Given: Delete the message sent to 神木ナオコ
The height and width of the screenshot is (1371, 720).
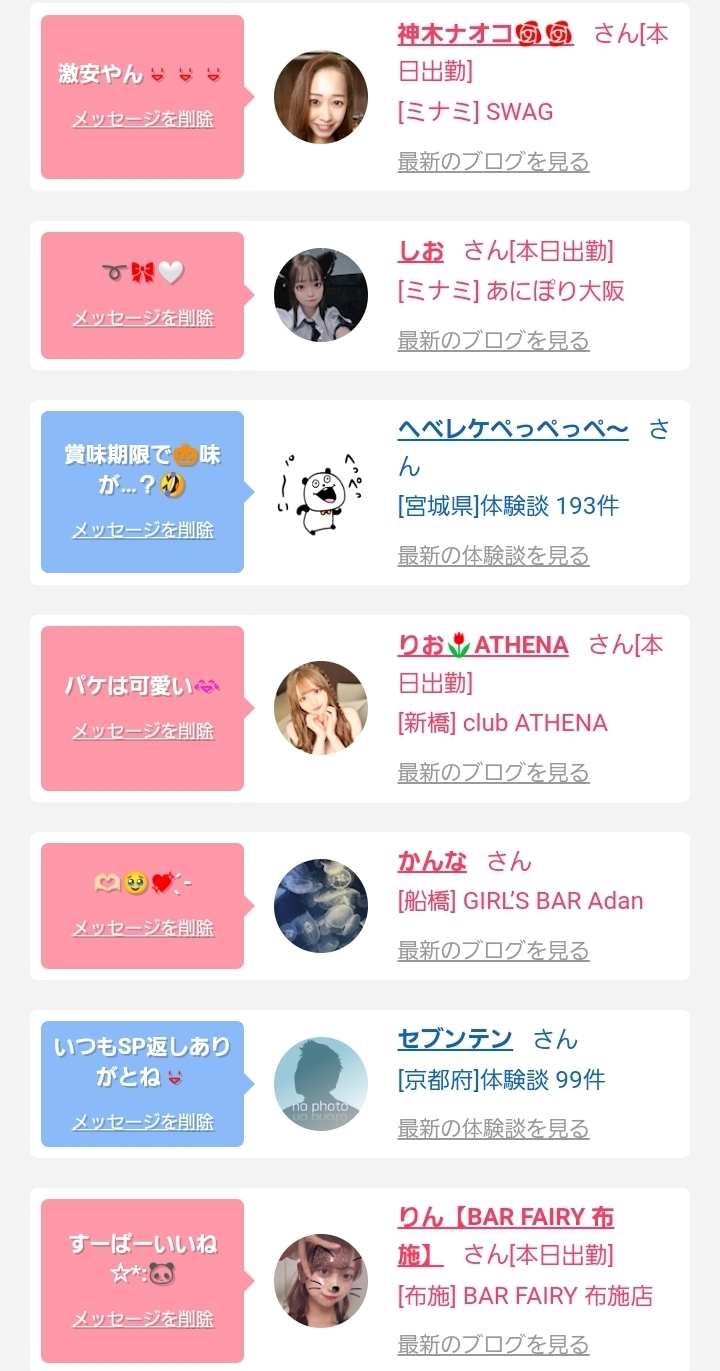Looking at the screenshot, I should (142, 120).
